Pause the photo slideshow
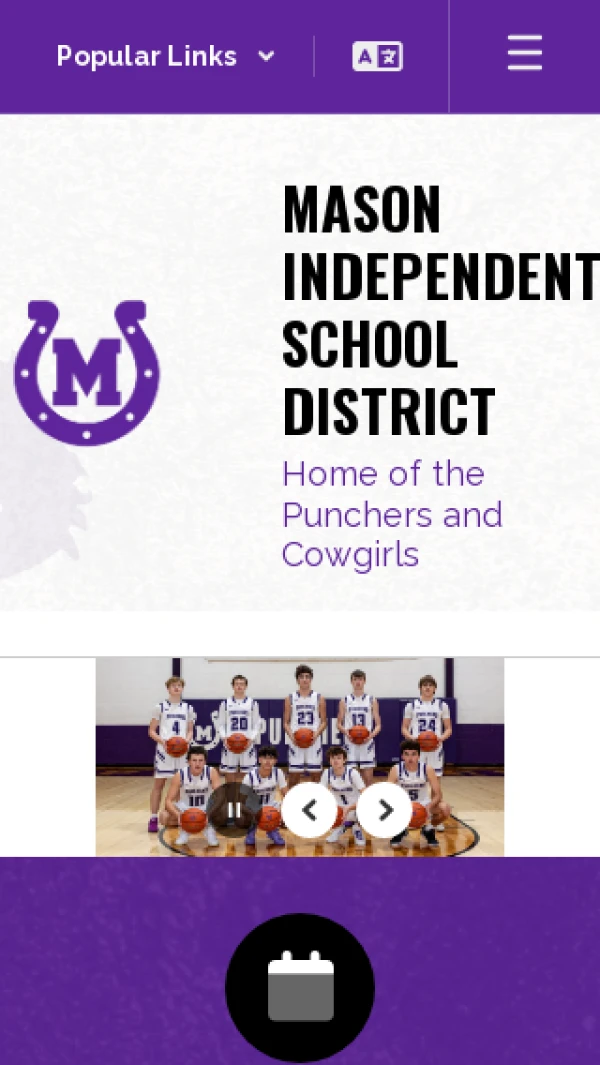The height and width of the screenshot is (1065, 600). (x=234, y=810)
